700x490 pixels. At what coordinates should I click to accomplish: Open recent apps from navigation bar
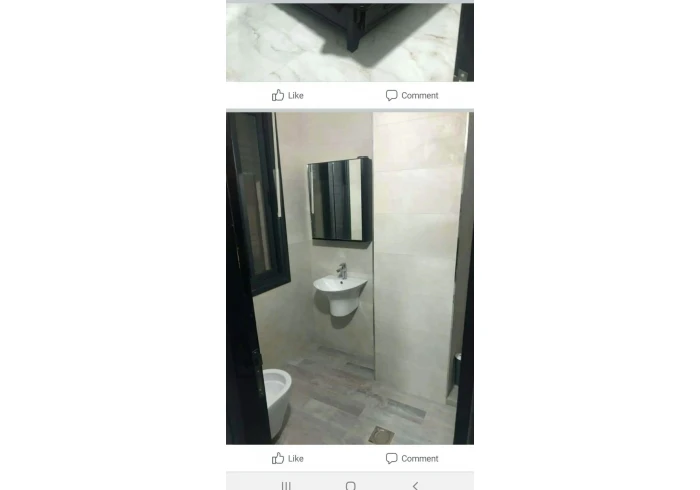point(286,485)
